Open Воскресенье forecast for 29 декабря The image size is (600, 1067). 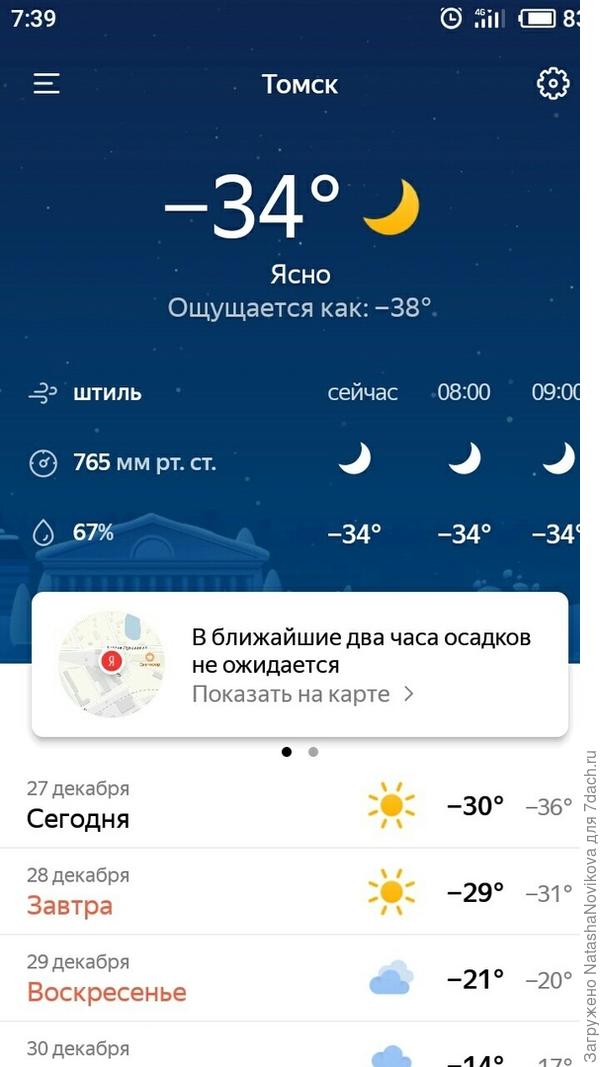(x=290, y=978)
